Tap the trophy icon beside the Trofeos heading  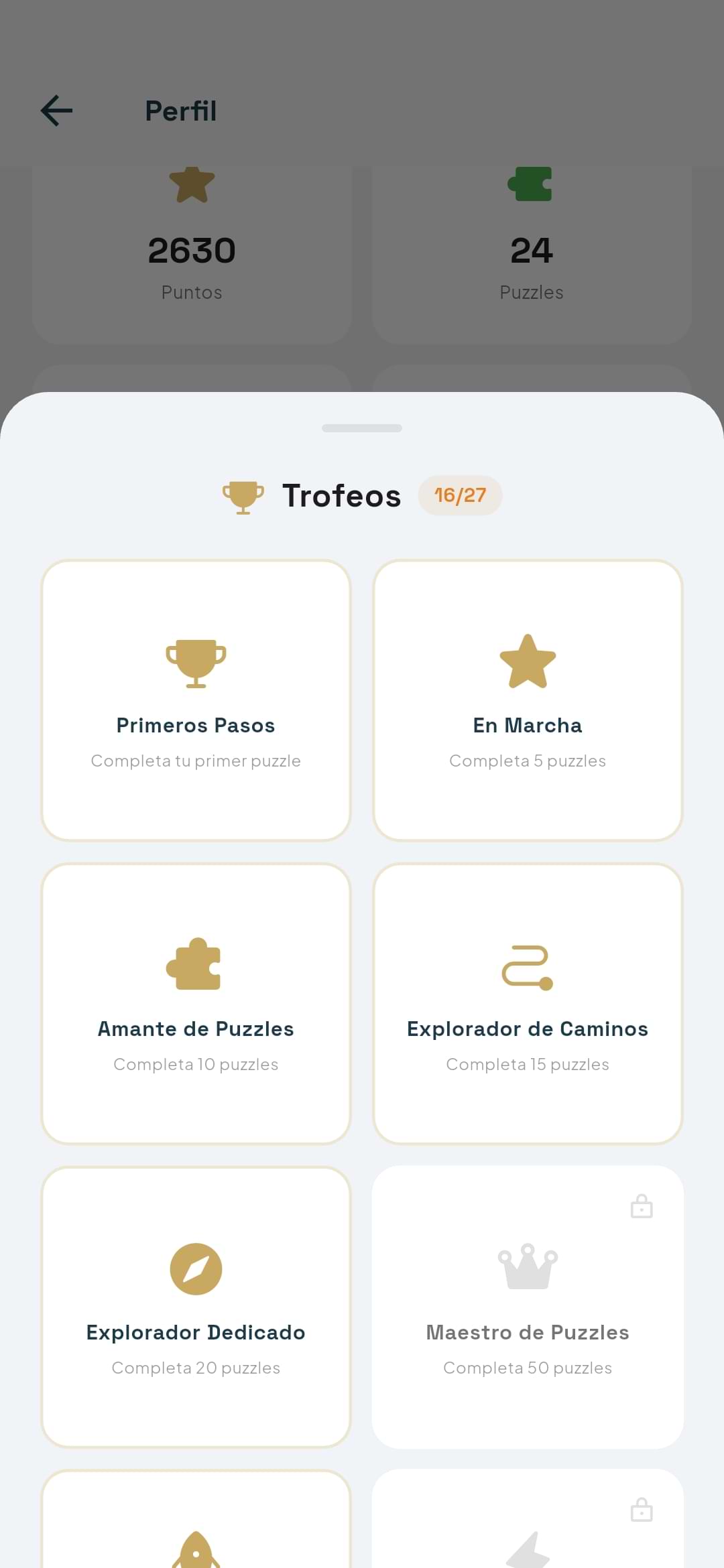[243, 496]
